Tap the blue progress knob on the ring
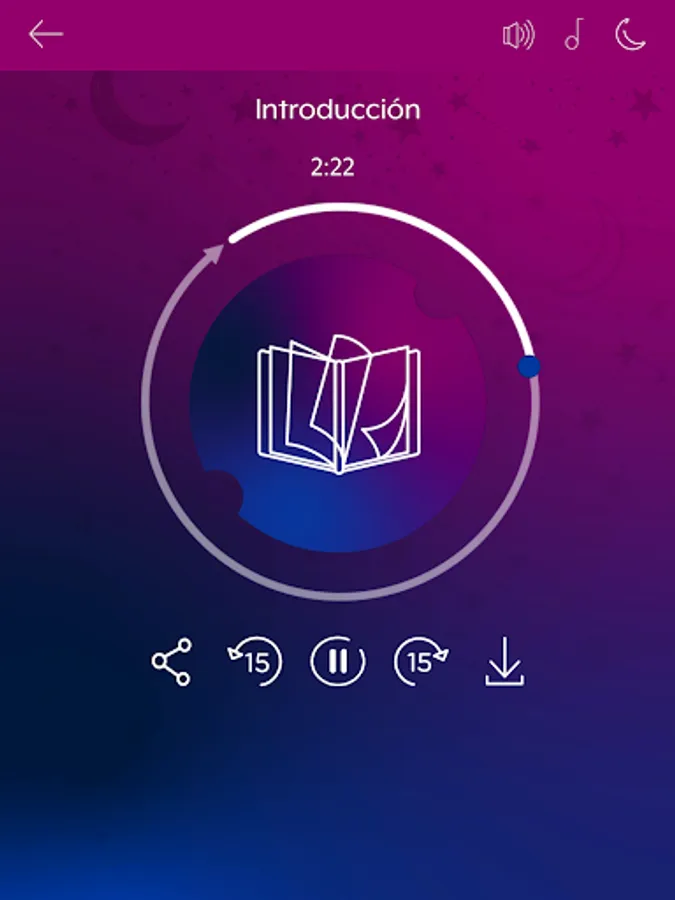Image resolution: width=675 pixels, height=900 pixels. click(529, 366)
